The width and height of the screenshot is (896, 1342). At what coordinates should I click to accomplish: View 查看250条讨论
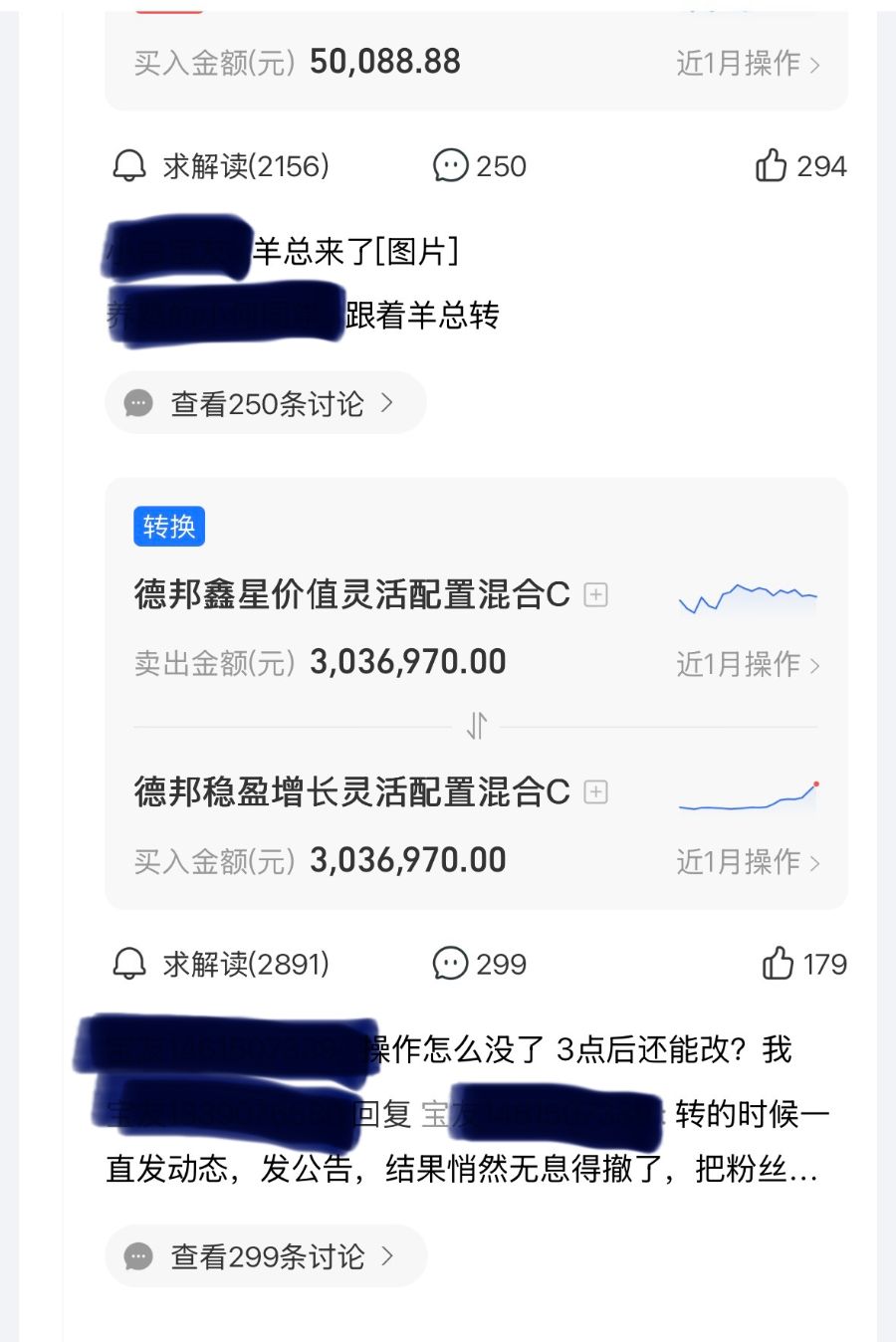265,403
